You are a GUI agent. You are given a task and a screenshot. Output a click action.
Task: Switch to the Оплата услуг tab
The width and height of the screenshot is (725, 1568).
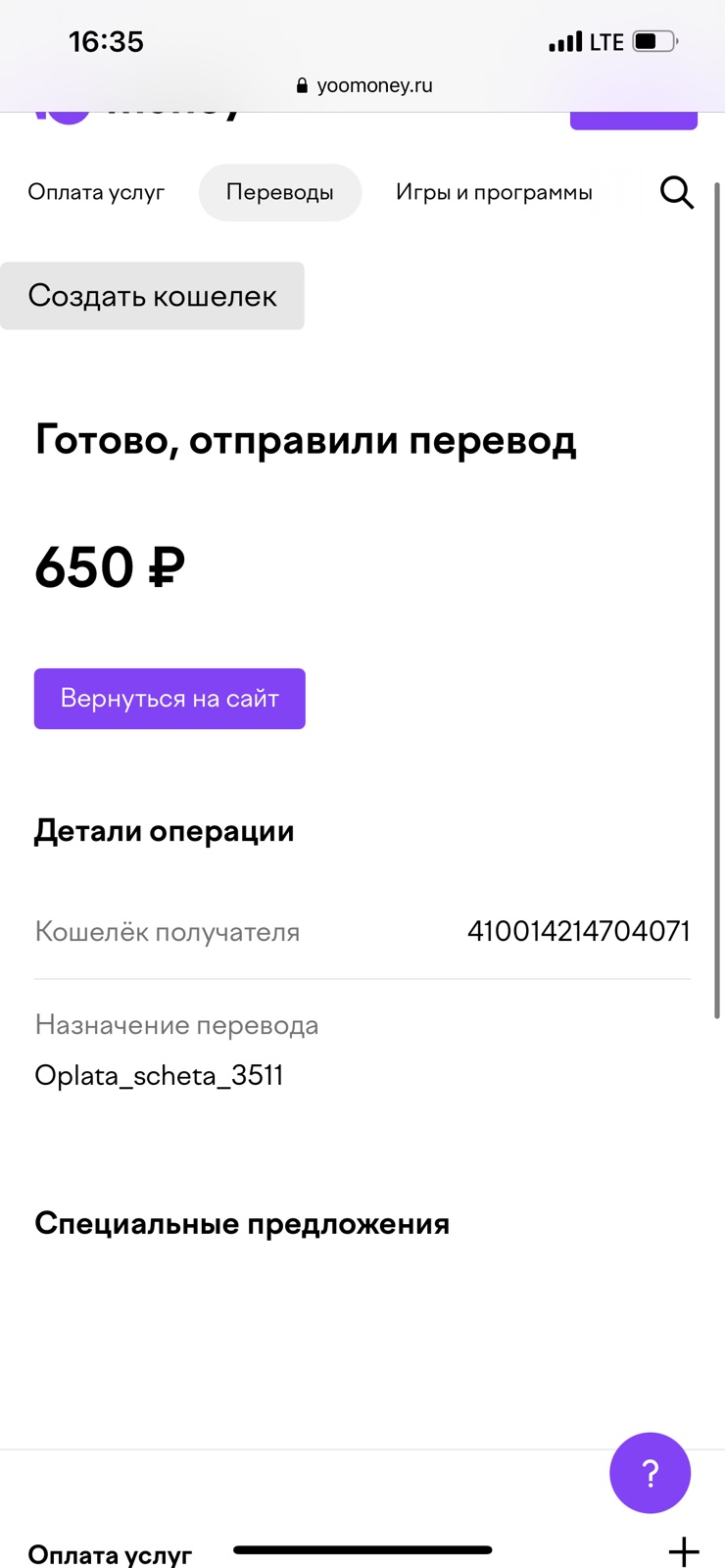[96, 192]
